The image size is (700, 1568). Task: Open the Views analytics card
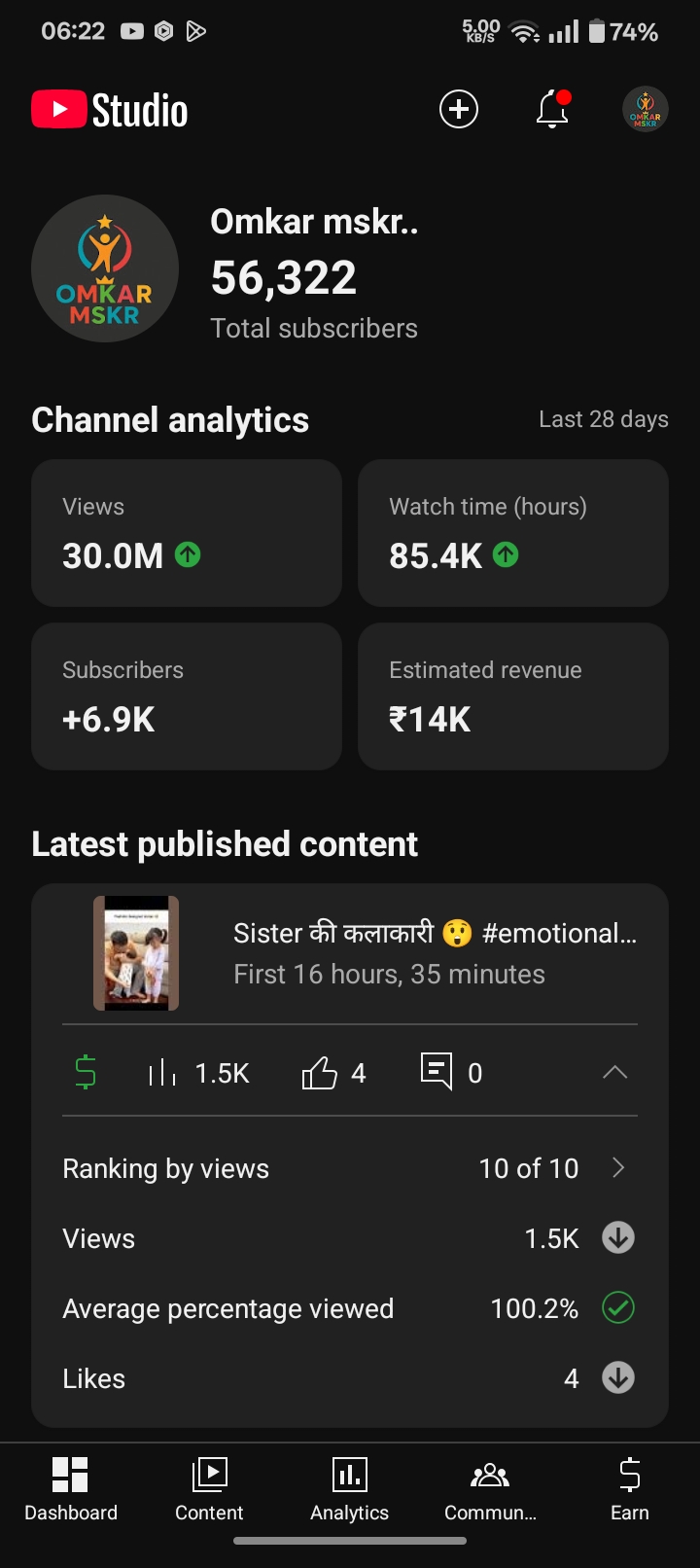point(187,533)
